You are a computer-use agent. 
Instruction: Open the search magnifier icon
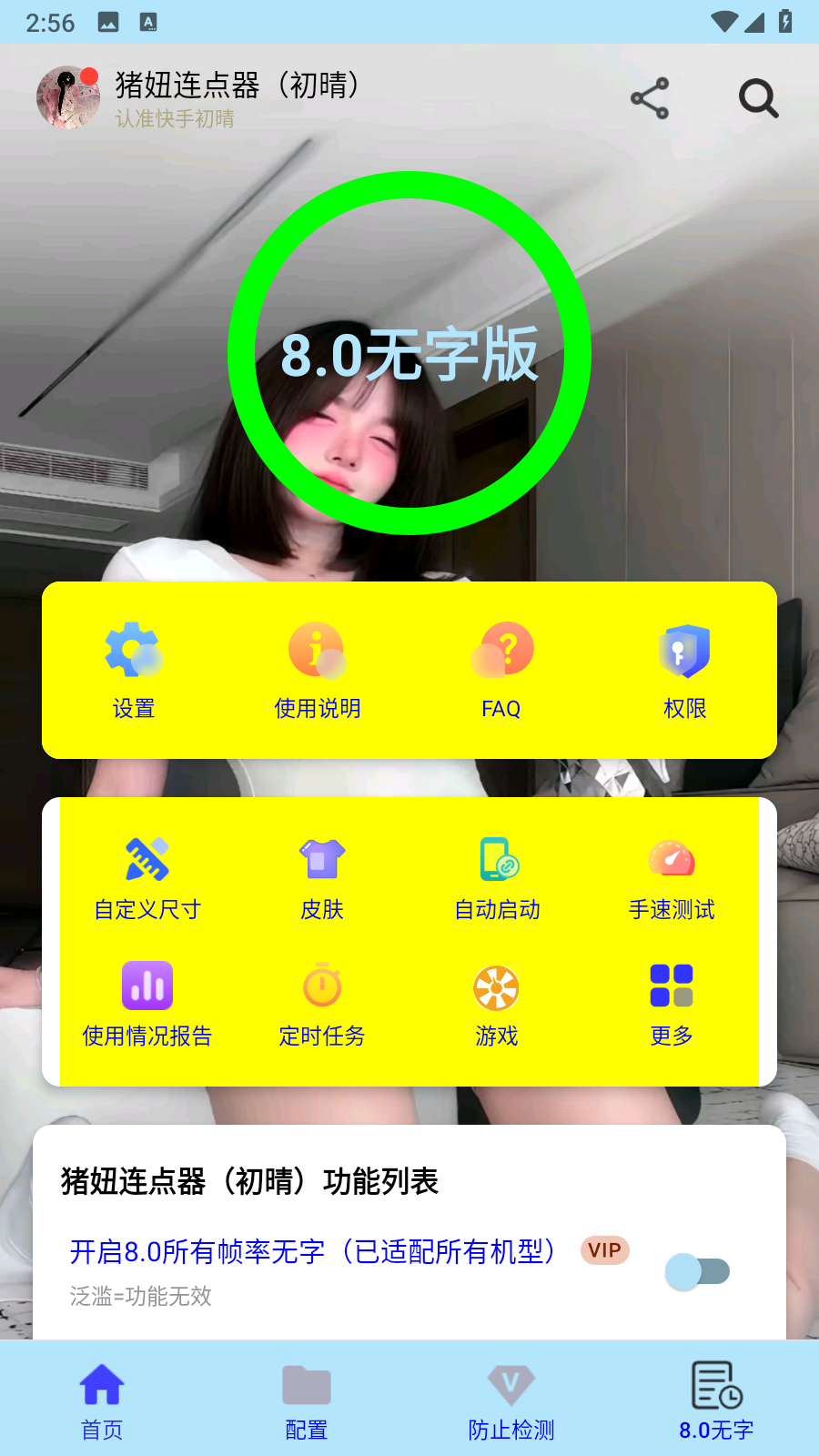758,98
